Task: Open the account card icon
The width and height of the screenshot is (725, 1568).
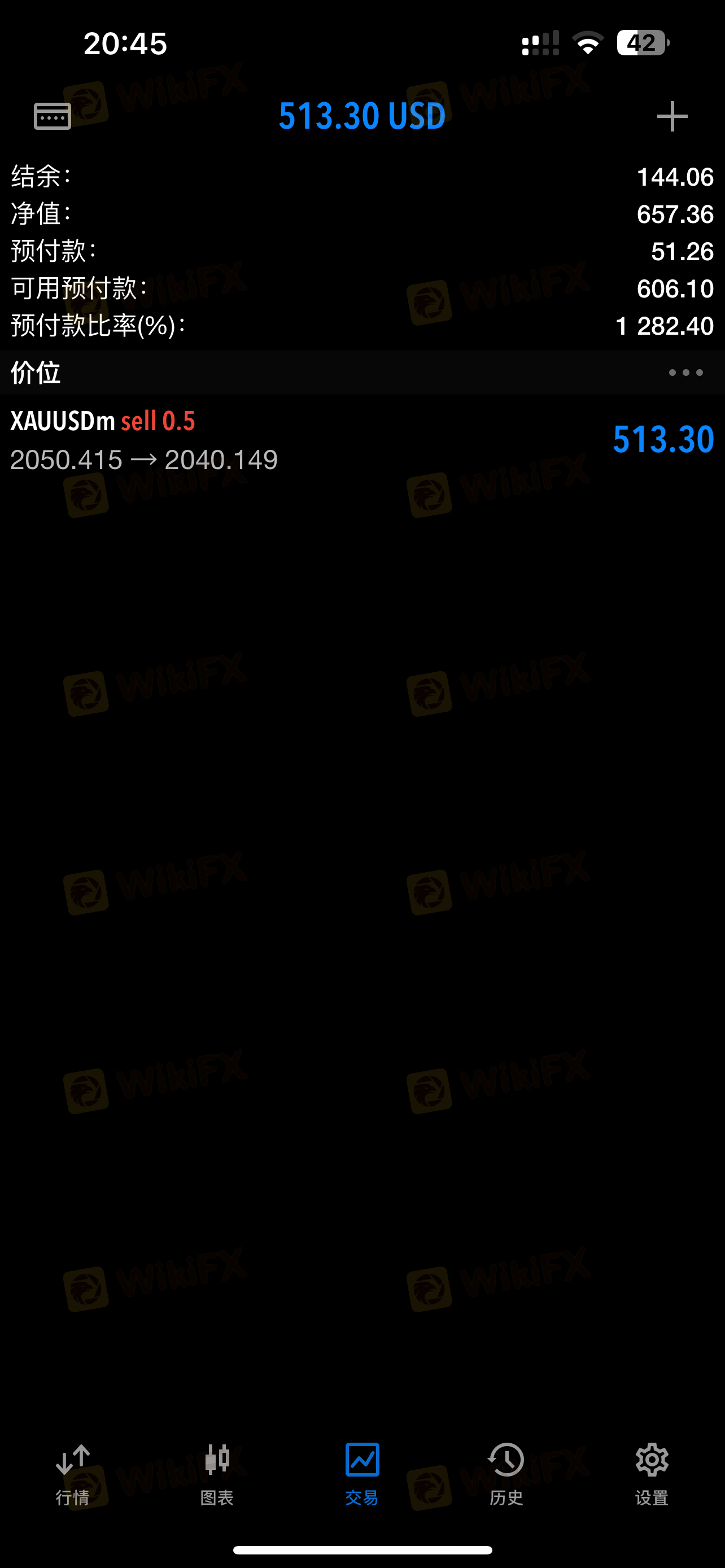Action: [x=53, y=116]
